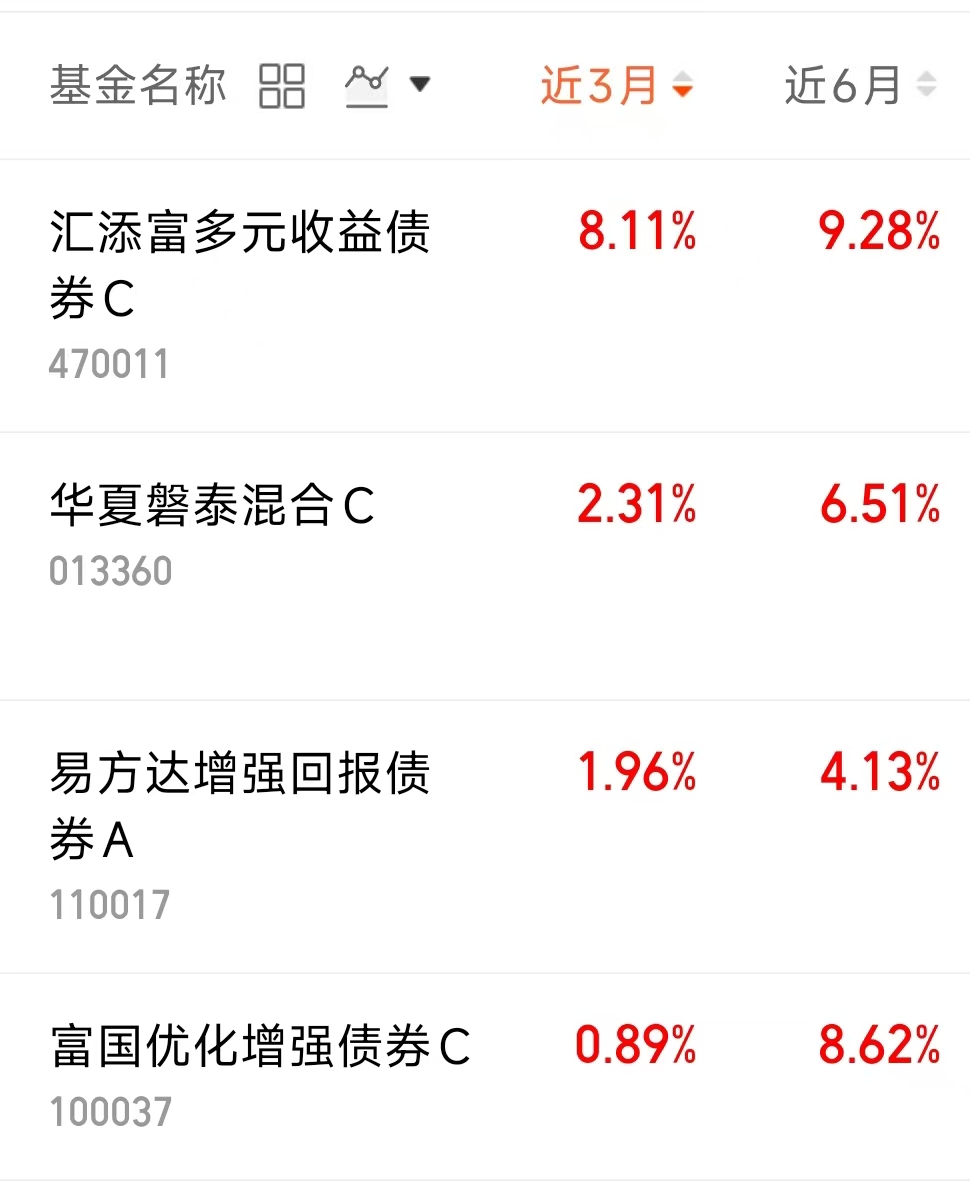Sort funds by 近6月 return

click(860, 85)
